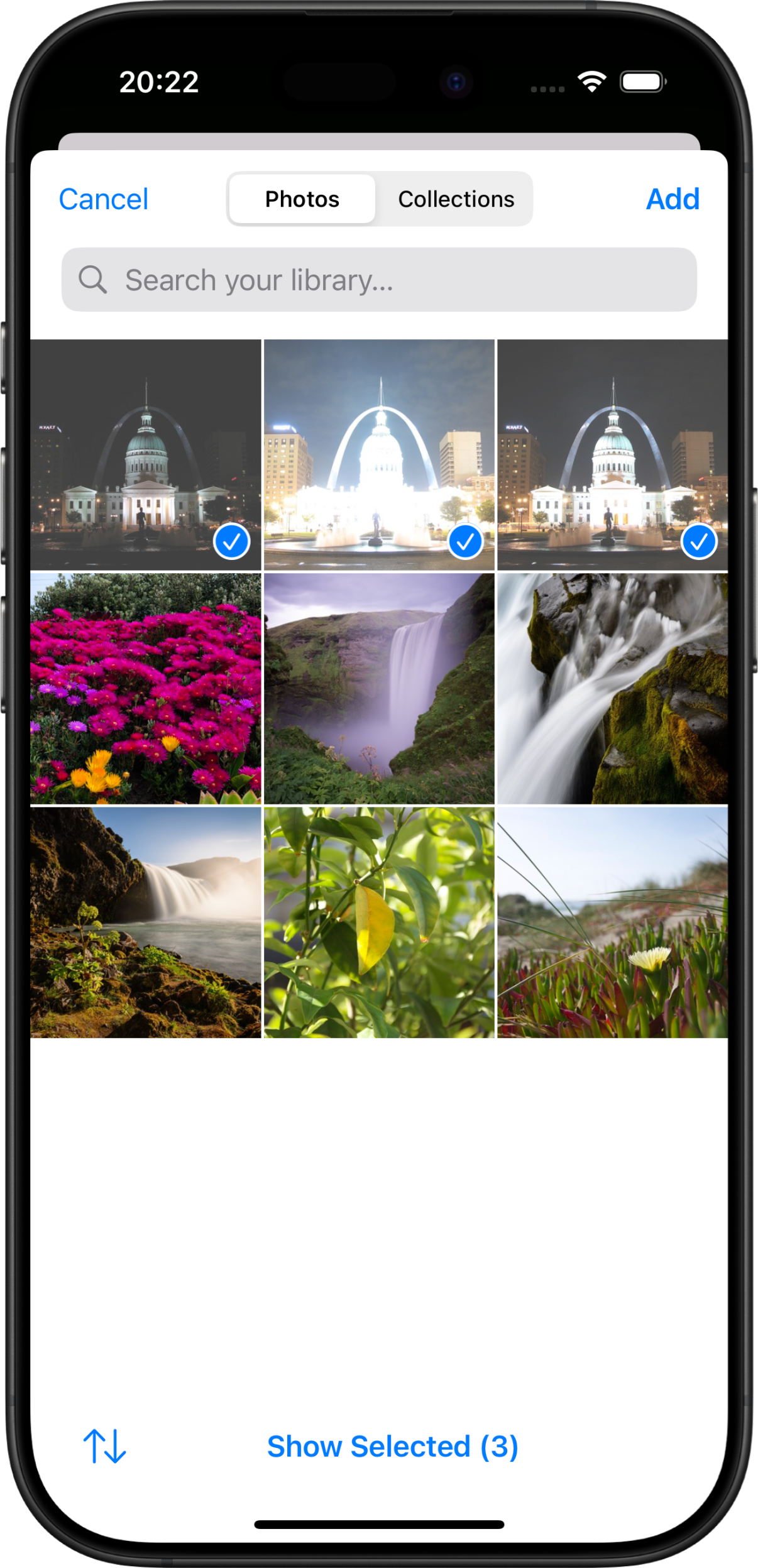758x1568 pixels.
Task: Switch to the Photos tab
Action: 302,199
